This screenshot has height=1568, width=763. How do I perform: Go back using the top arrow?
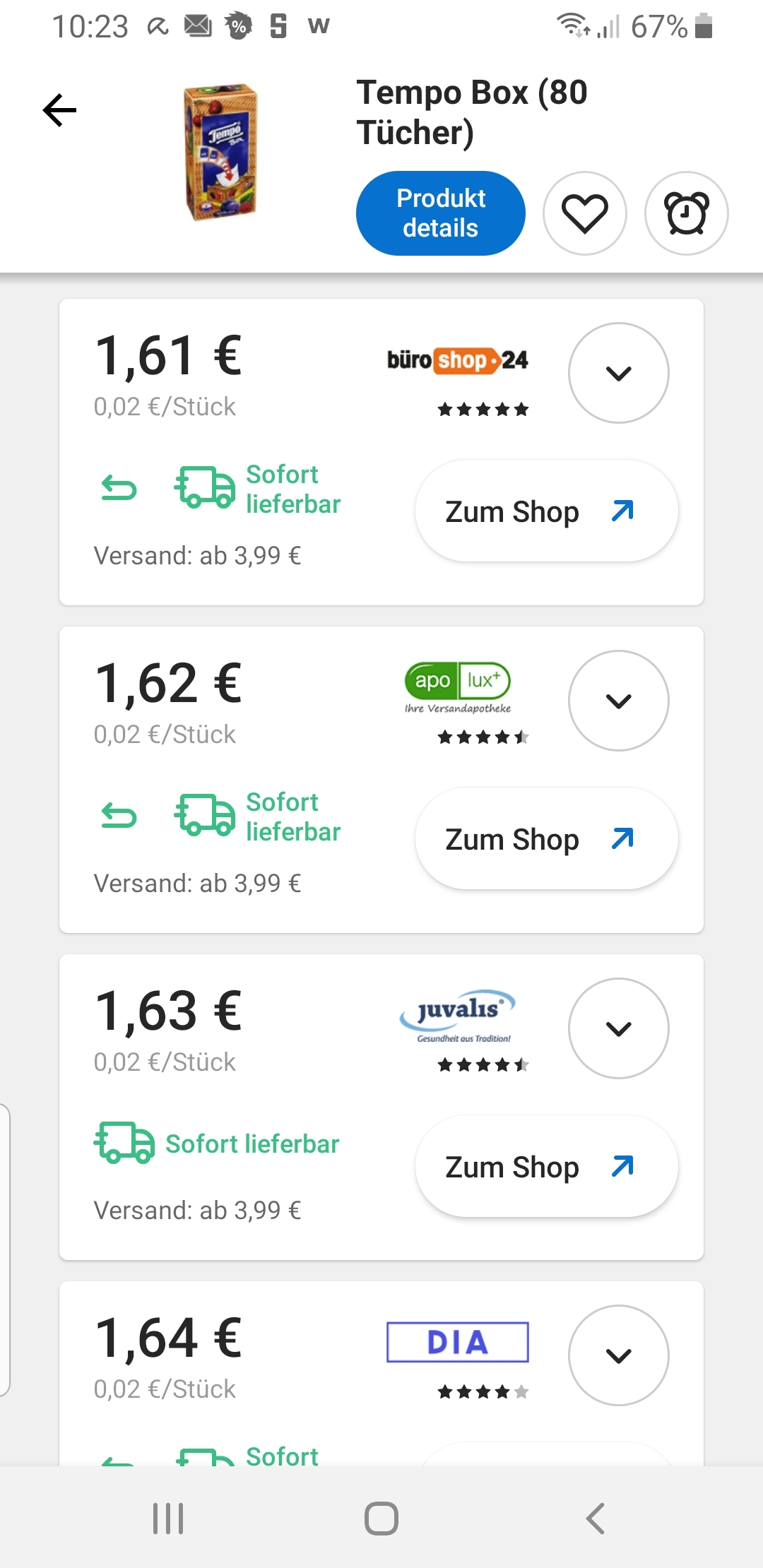[x=59, y=110]
